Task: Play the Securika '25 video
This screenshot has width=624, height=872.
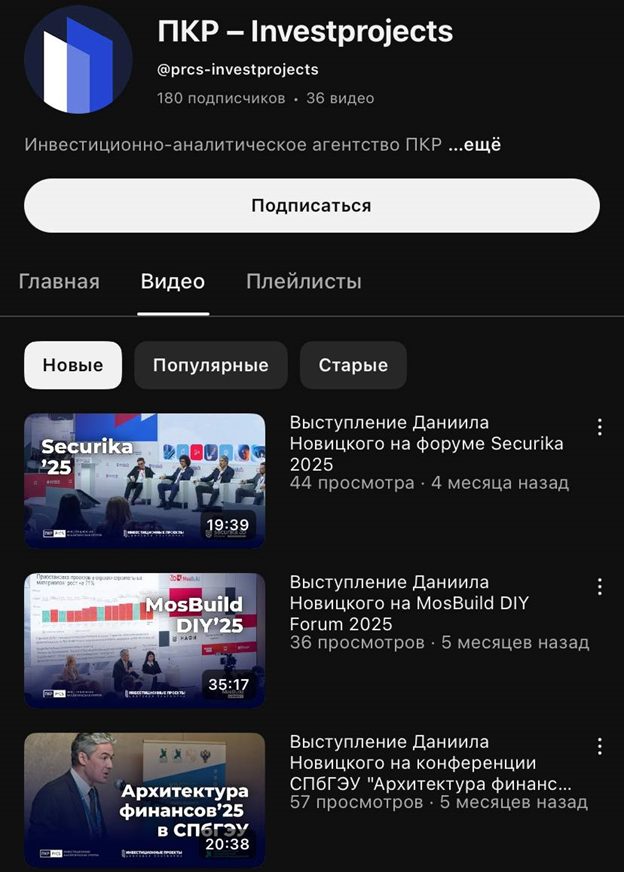Action: (x=145, y=480)
